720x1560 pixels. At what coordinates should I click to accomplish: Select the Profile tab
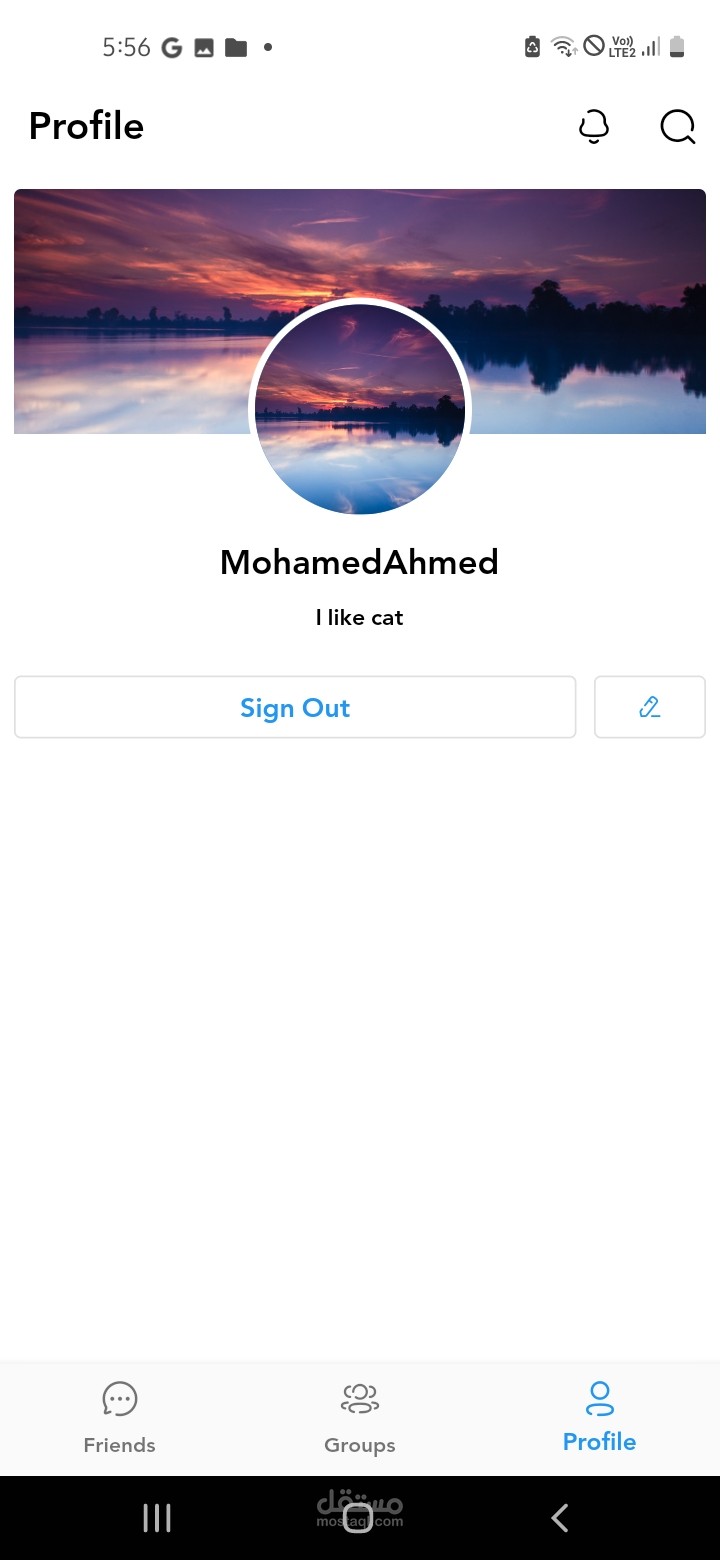click(x=599, y=1416)
